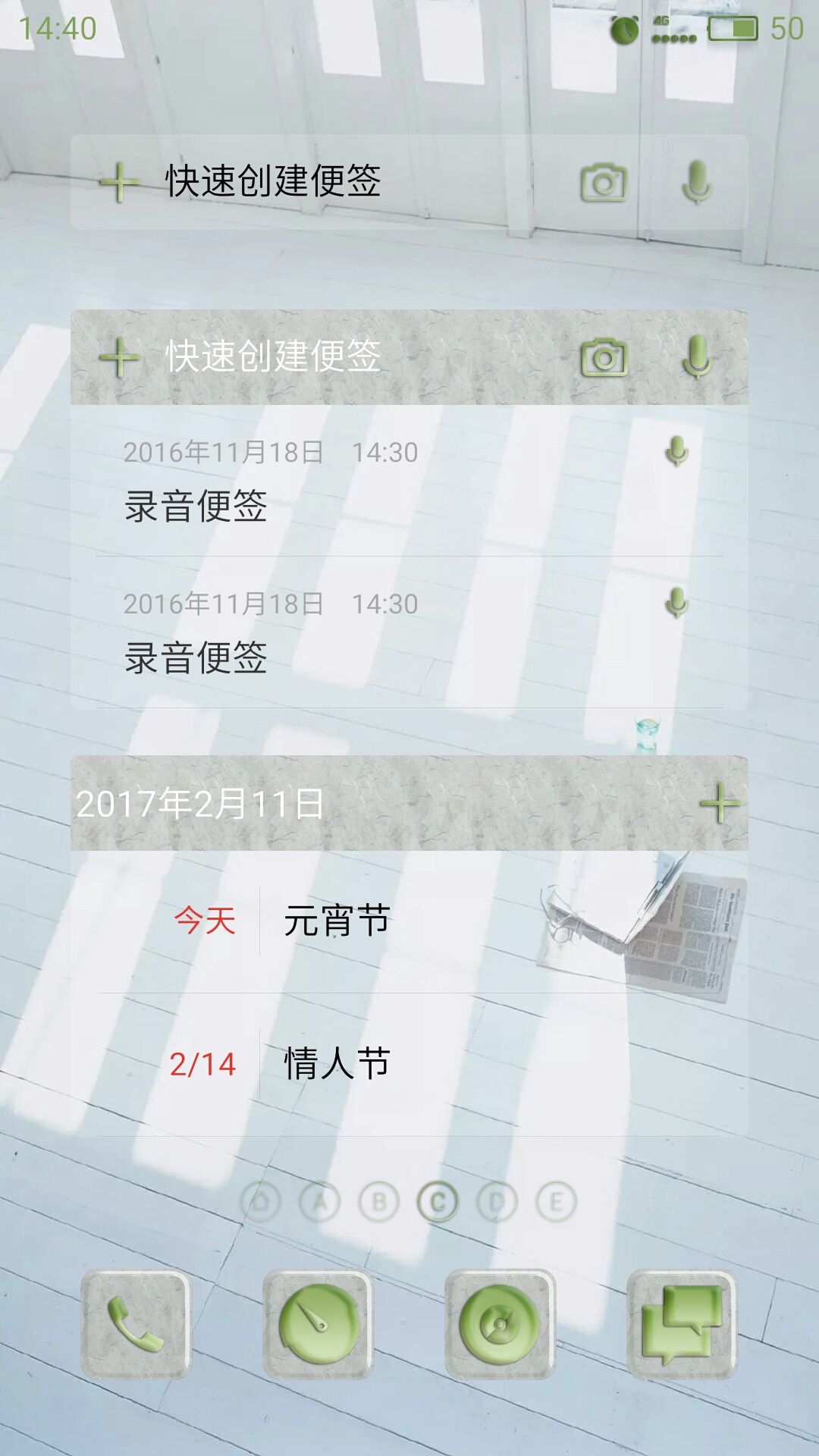Open the 2017年2月11日 calendar header

200,804
